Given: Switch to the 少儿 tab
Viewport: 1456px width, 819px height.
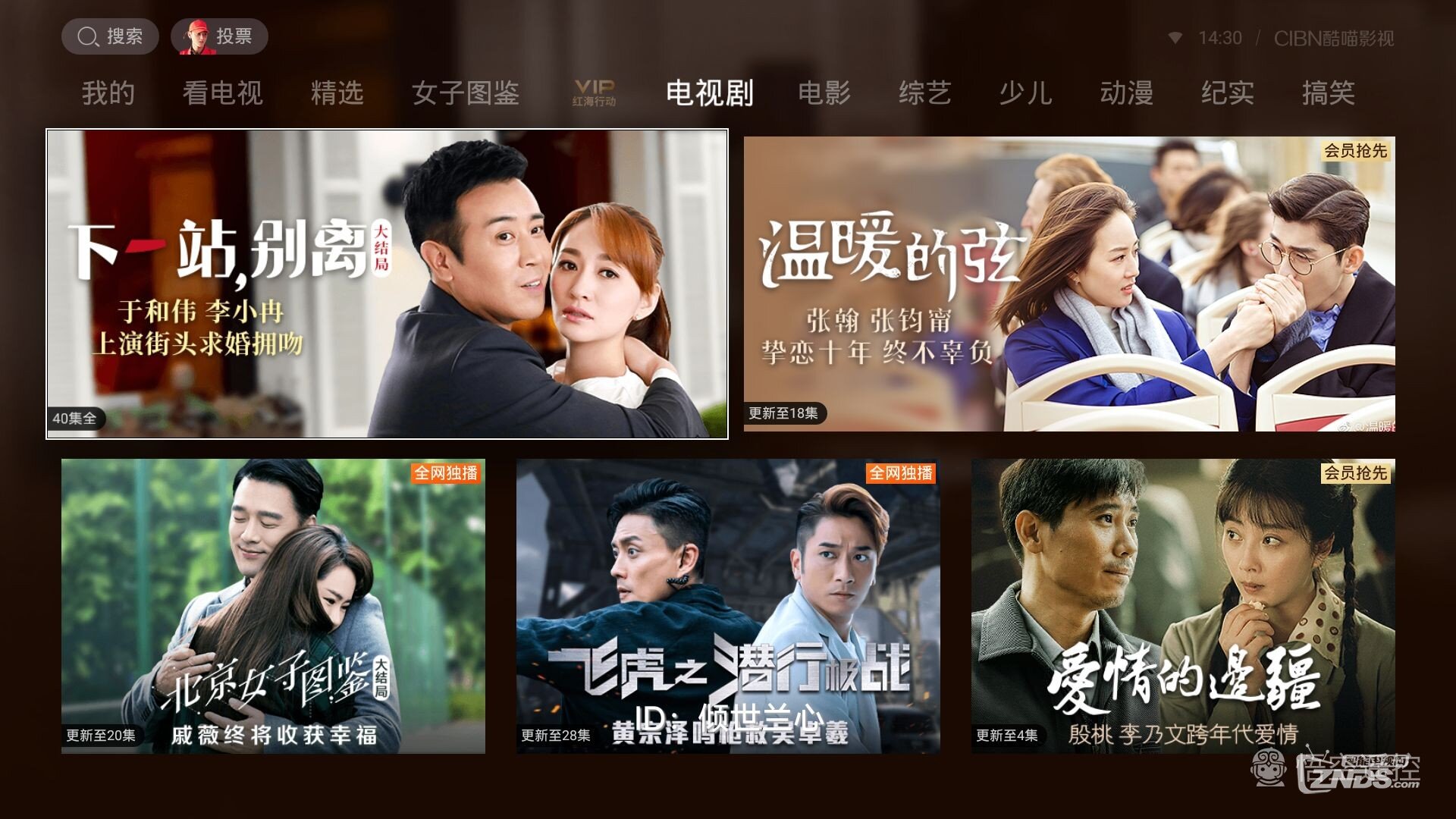Looking at the screenshot, I should [x=1025, y=93].
